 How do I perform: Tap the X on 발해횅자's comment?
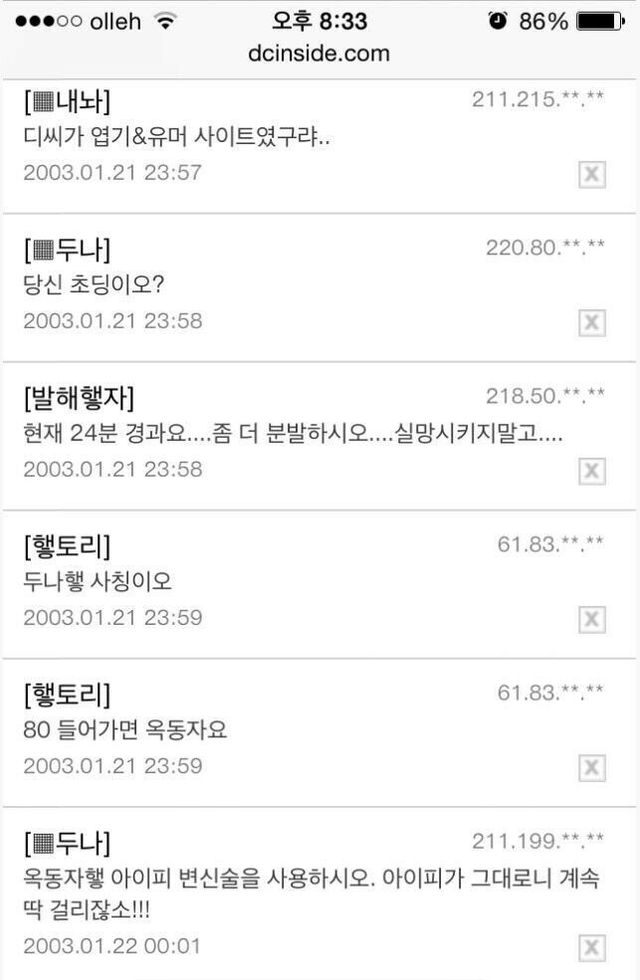[x=592, y=470]
